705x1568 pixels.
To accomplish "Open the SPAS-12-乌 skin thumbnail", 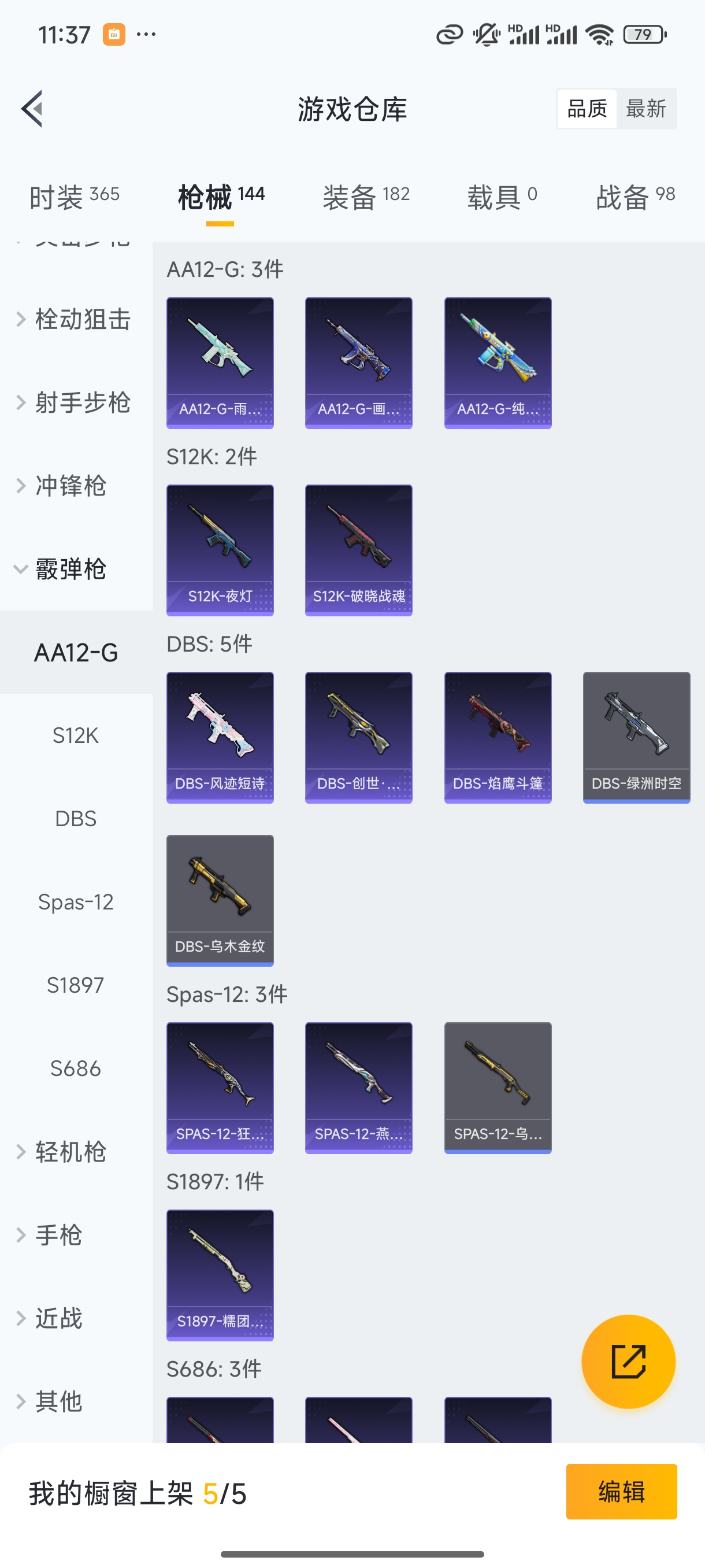I will [498, 1089].
